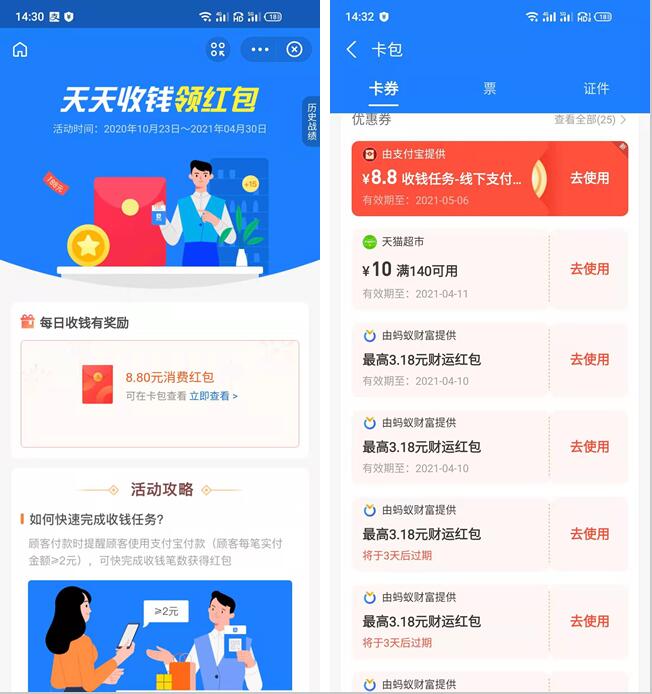This screenshot has width=652, height=694.
Task: Open the 历史战绩 side tab
Action: pyautogui.click(x=311, y=122)
